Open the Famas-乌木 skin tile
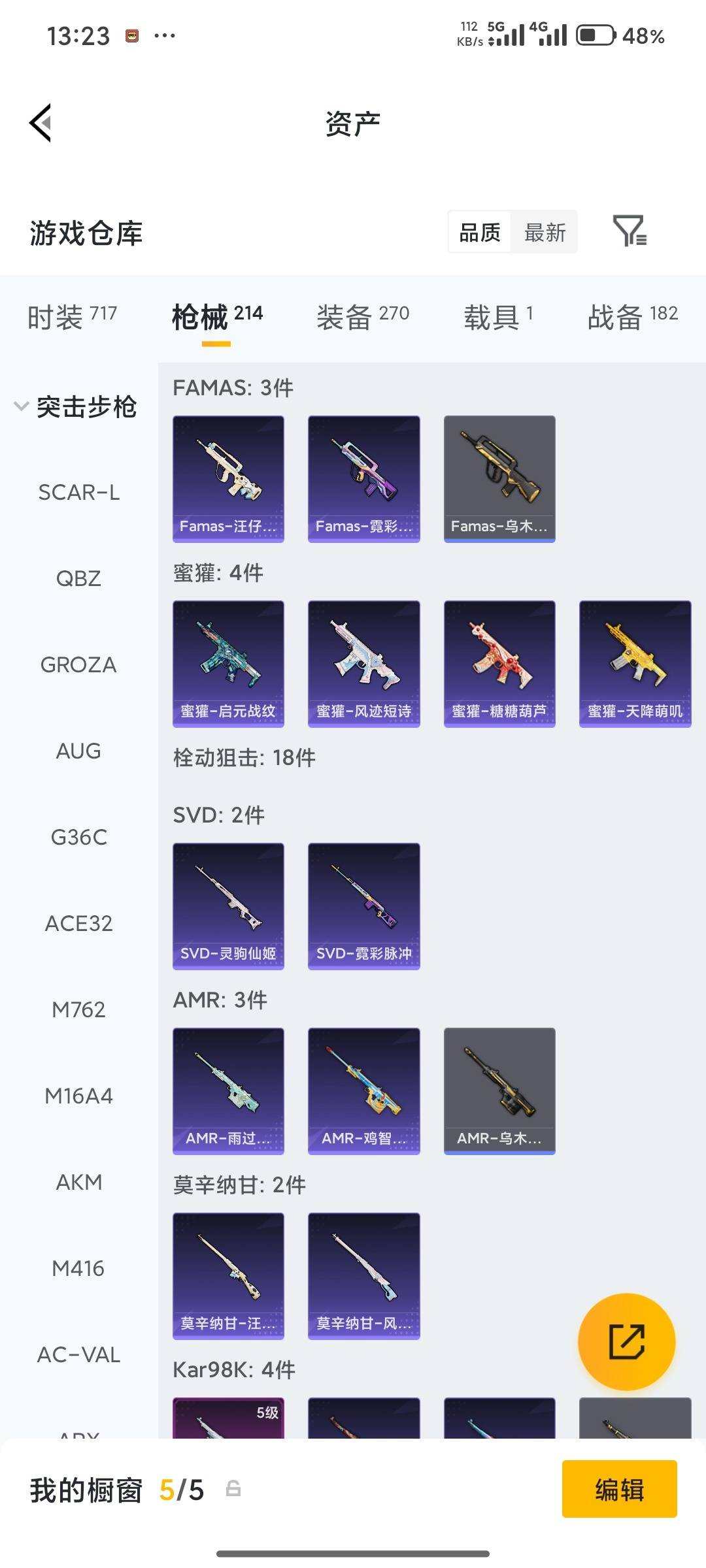The height and width of the screenshot is (1568, 706). [499, 479]
